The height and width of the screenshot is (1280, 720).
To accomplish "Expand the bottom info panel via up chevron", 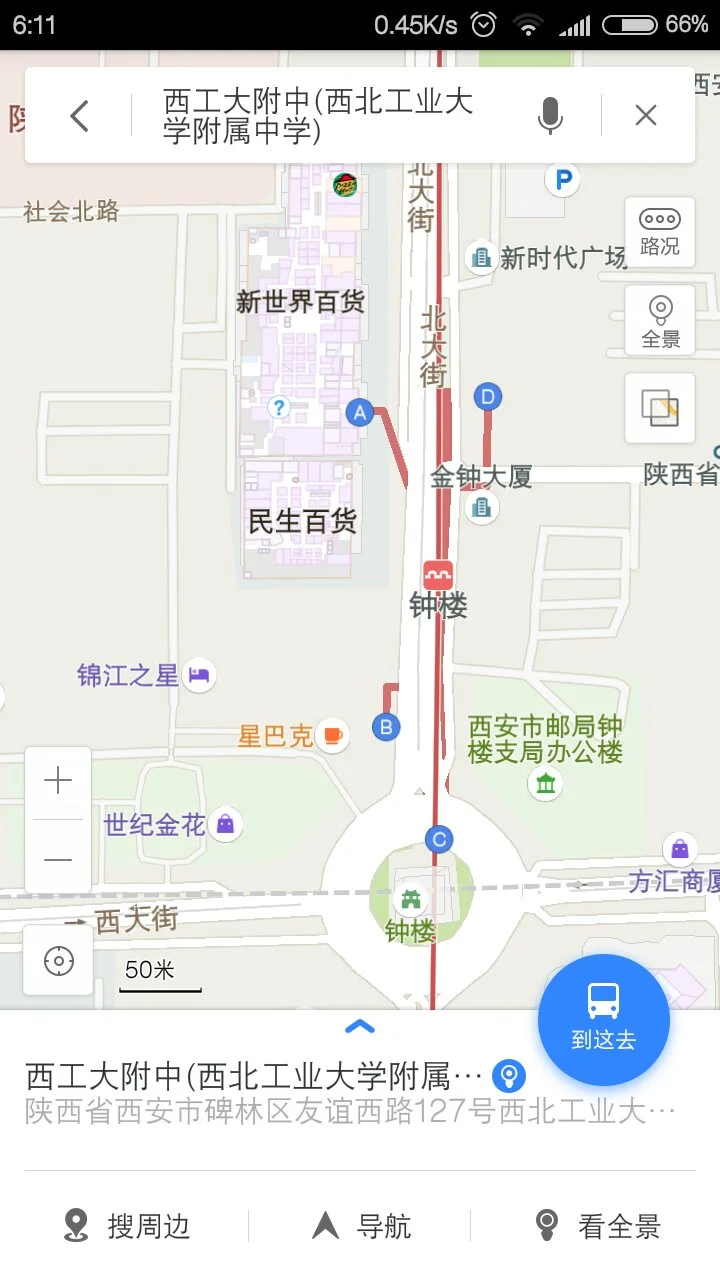I will [359, 1026].
